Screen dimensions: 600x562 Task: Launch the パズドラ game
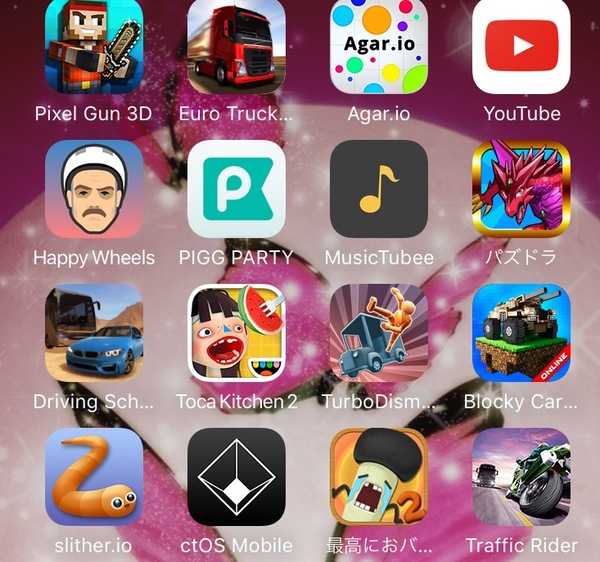pos(522,189)
